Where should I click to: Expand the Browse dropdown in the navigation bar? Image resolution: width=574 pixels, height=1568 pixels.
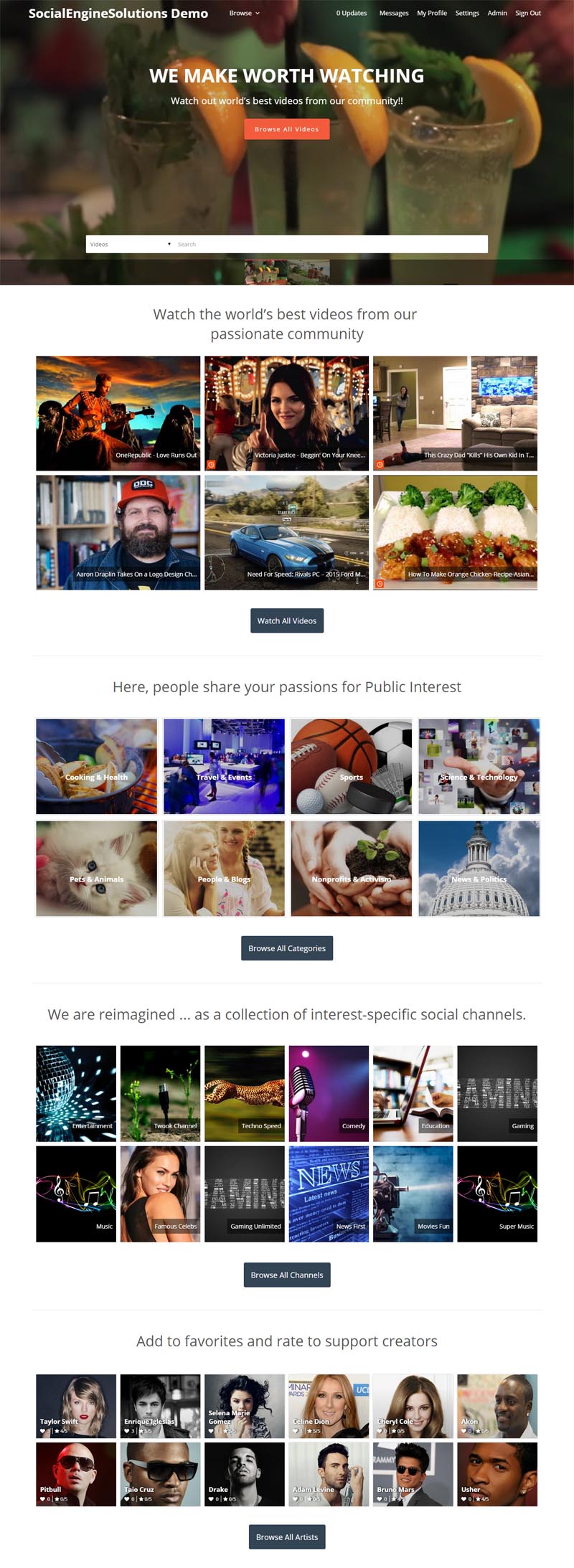pos(243,12)
